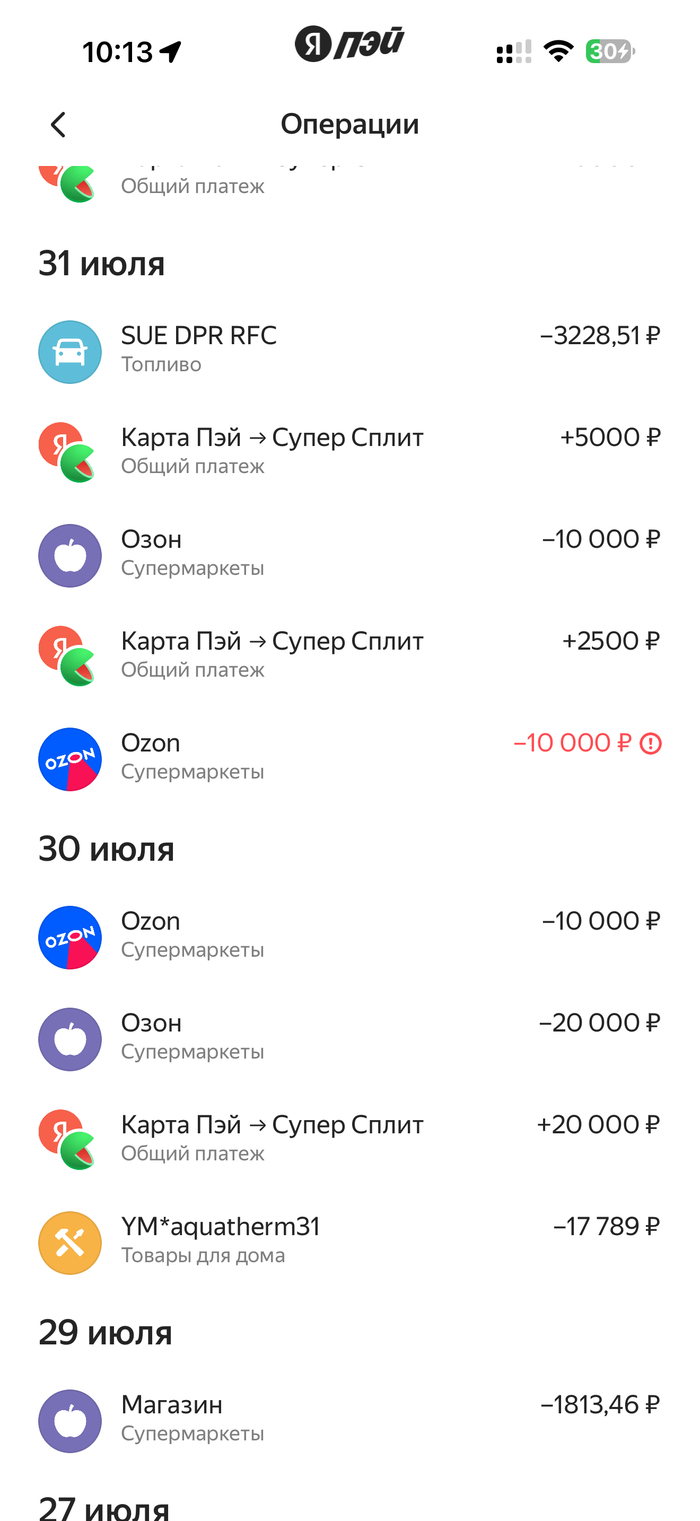This screenshot has width=700, height=1521.
Task: Open the SUE DPR RFC fuel payment
Action: (x=349, y=349)
